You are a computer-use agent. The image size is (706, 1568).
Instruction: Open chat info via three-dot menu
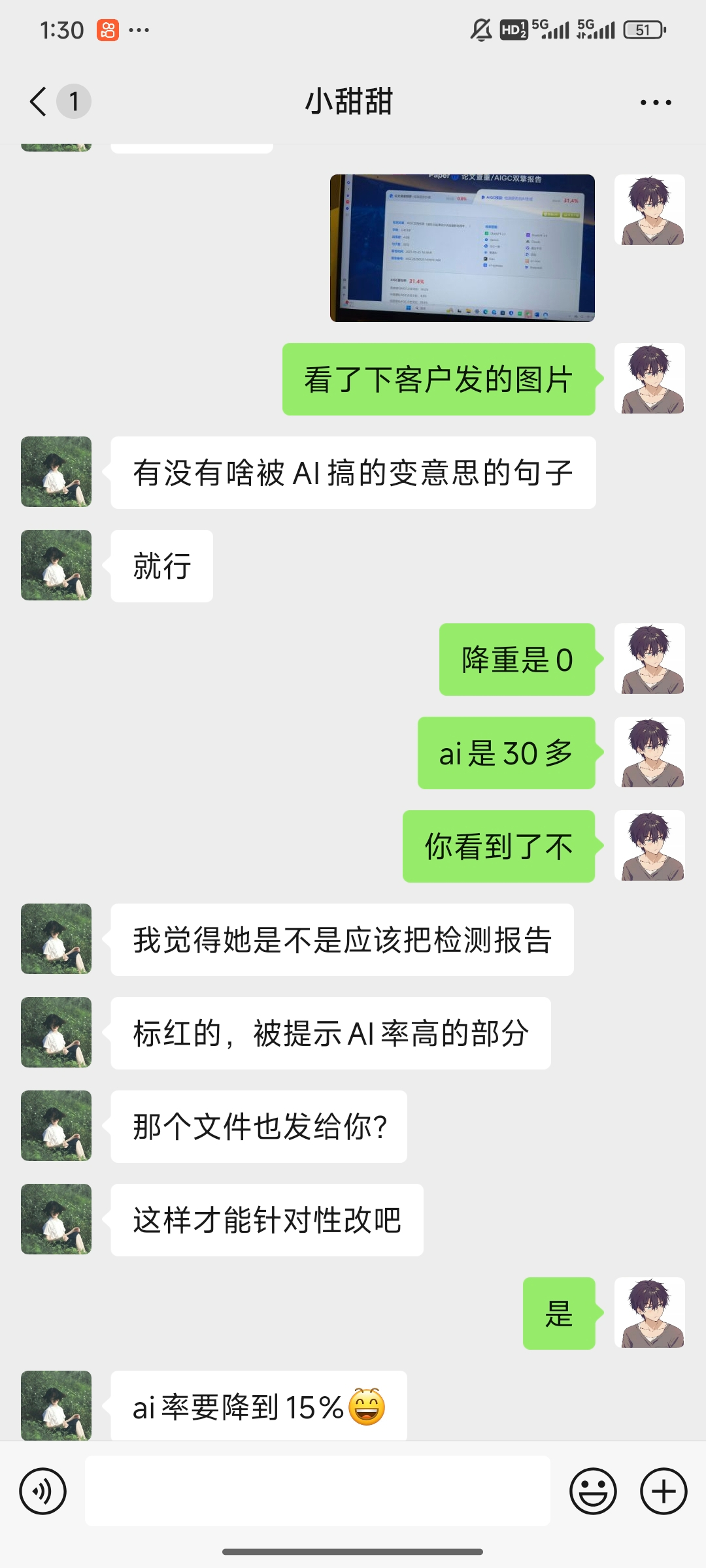655,103
